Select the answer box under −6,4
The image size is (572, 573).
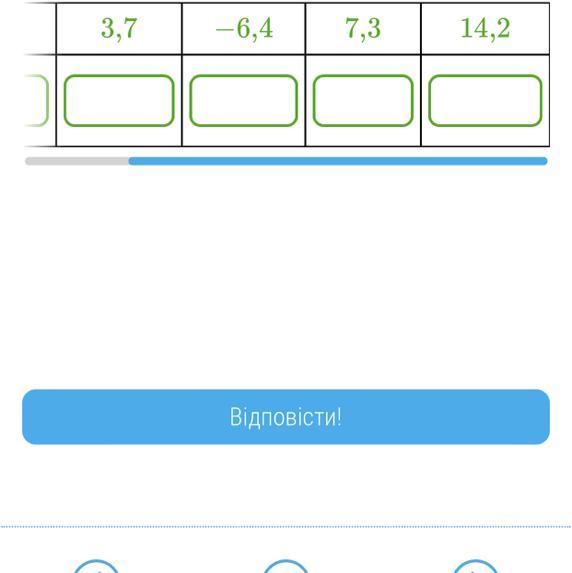(x=243, y=101)
